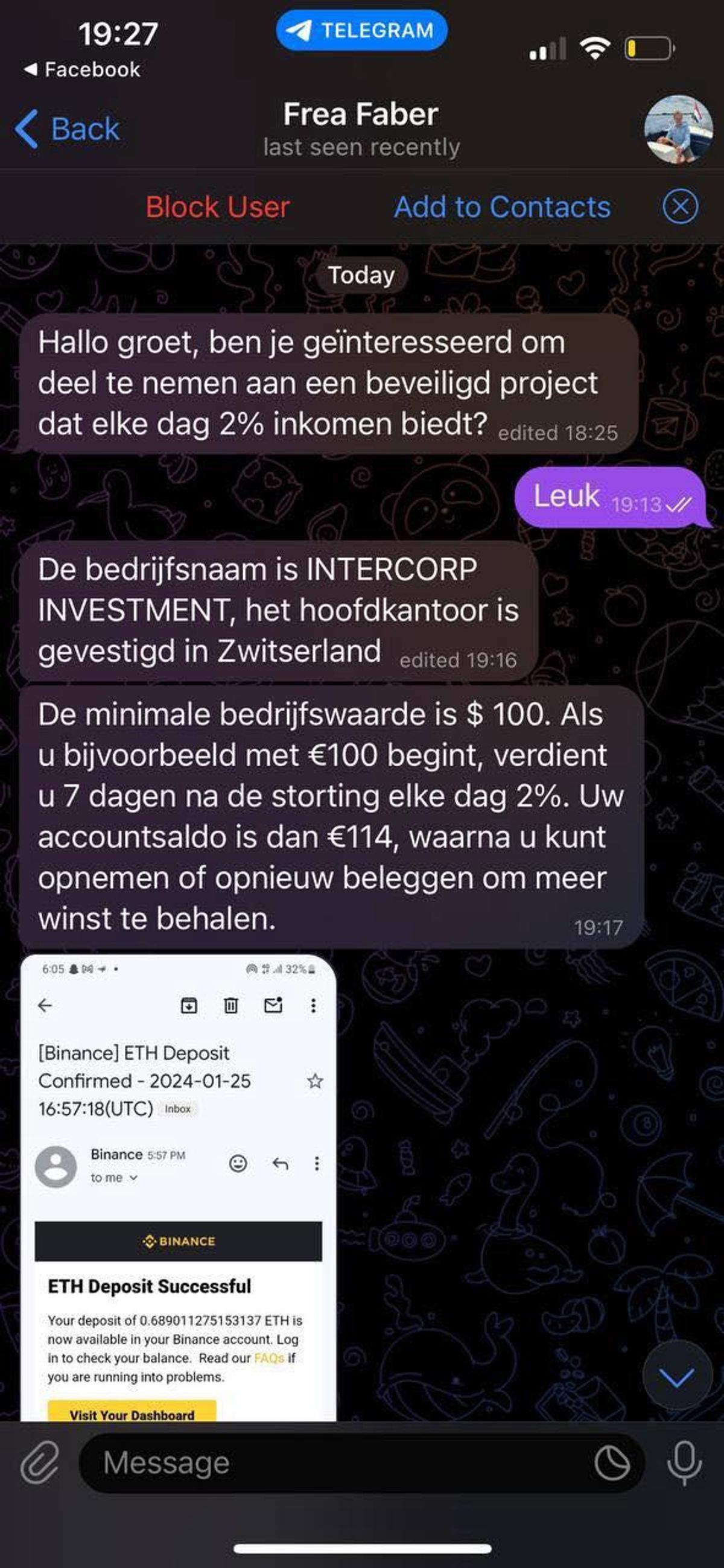The image size is (724, 1568).
Task: Return to Facebook via status bar link
Action: [82, 69]
